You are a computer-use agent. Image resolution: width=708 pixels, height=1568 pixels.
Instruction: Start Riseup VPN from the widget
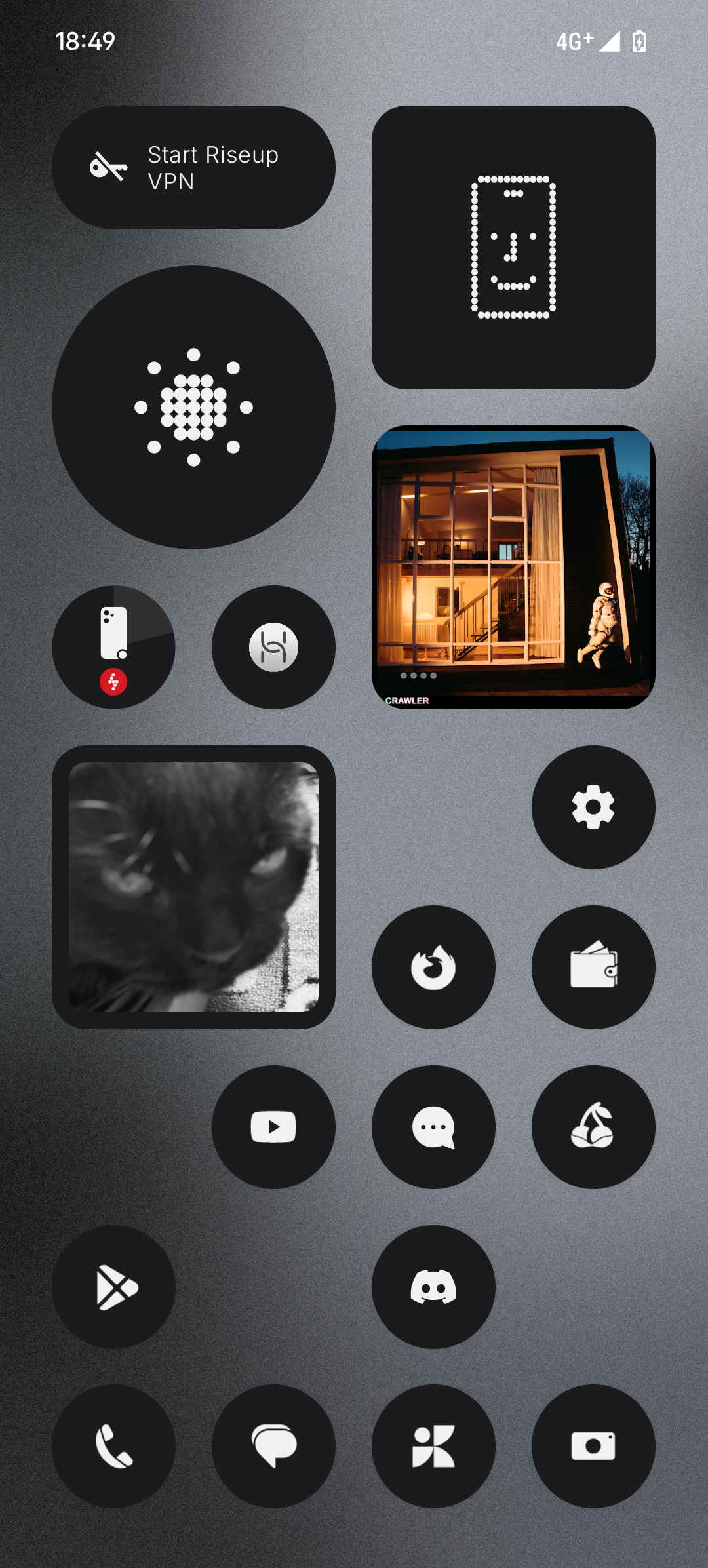193,168
